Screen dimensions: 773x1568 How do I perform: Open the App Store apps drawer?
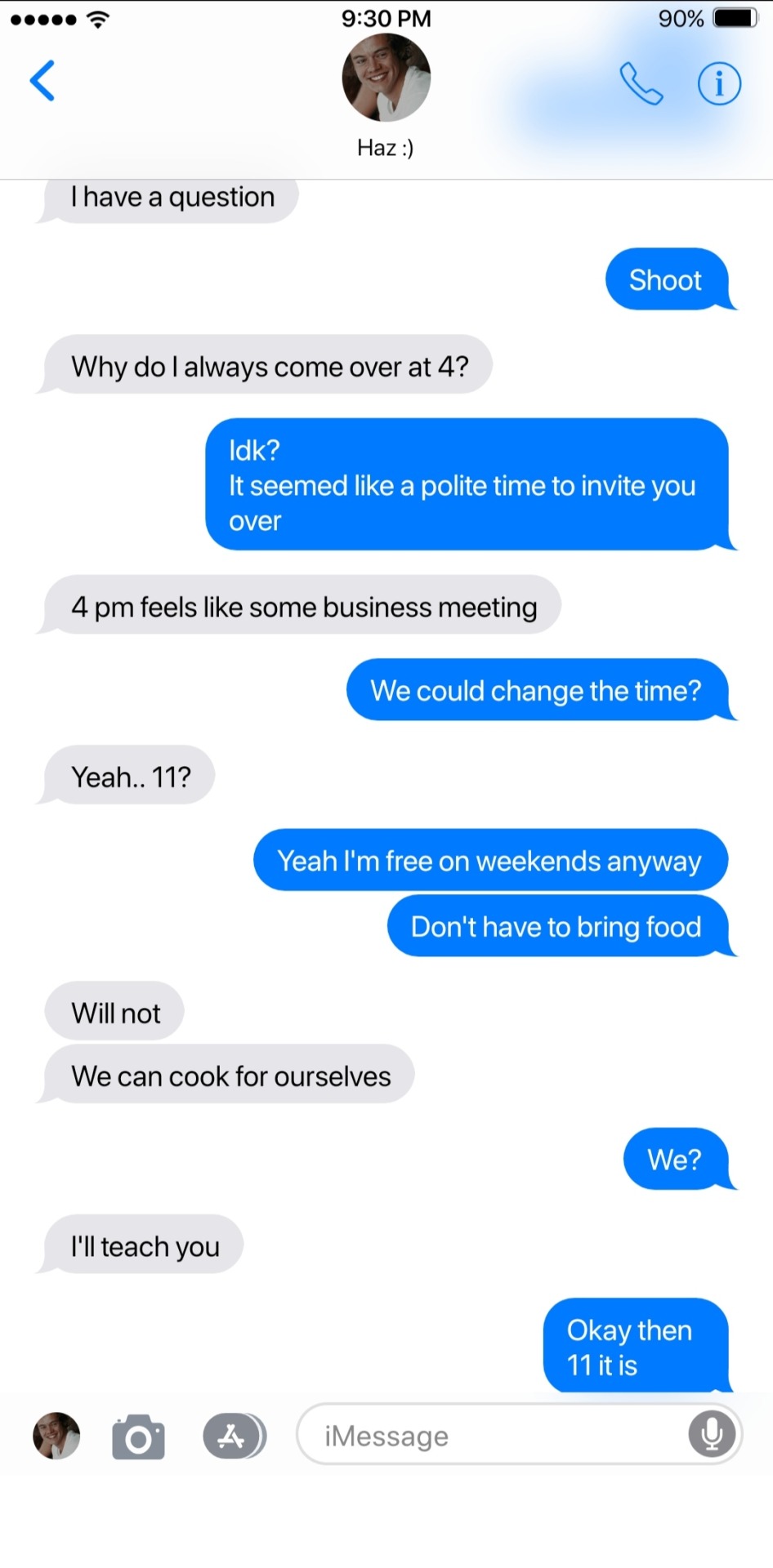pos(234,1436)
